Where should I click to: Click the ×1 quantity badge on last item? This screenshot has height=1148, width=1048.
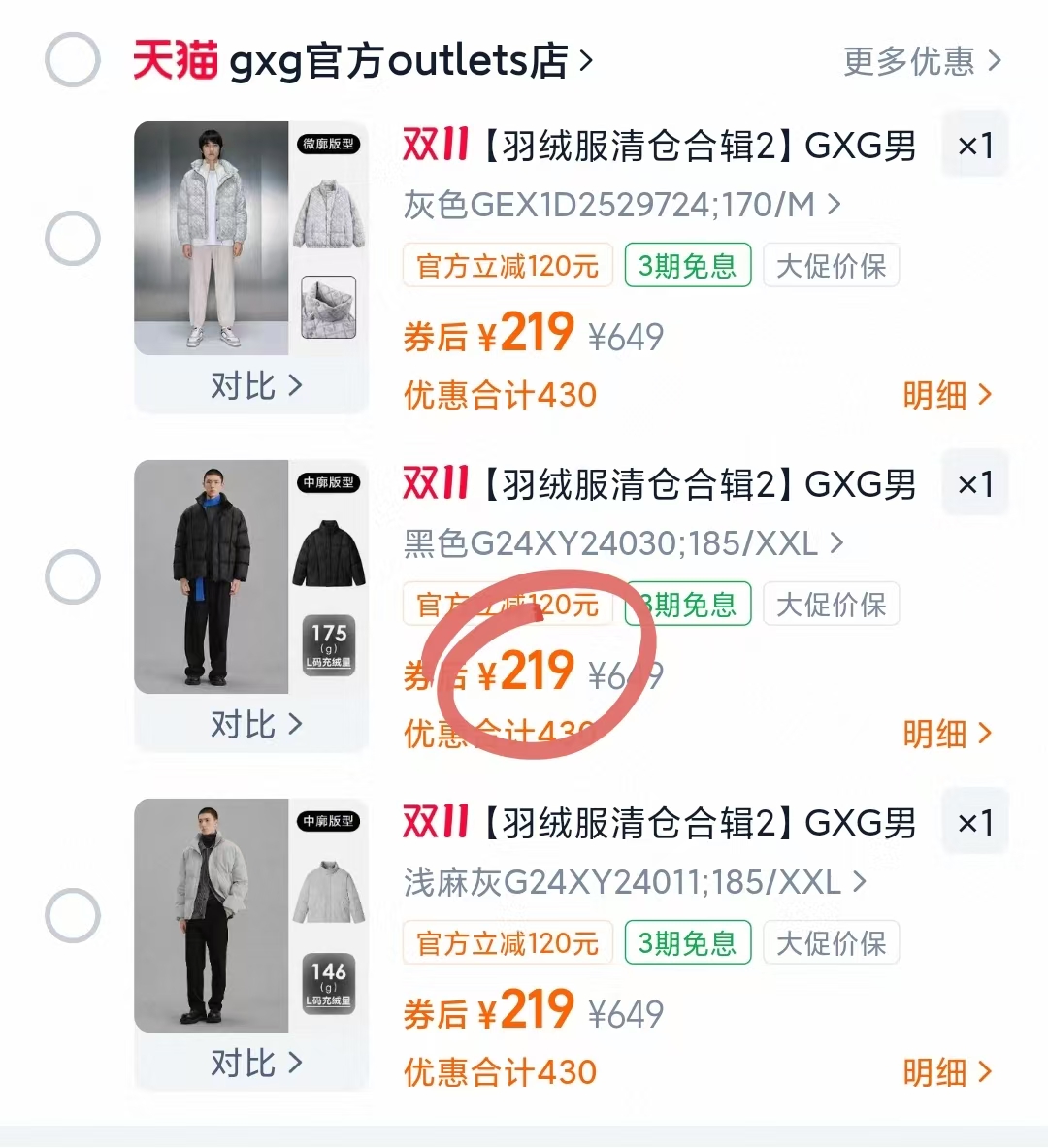pyautogui.click(x=974, y=821)
